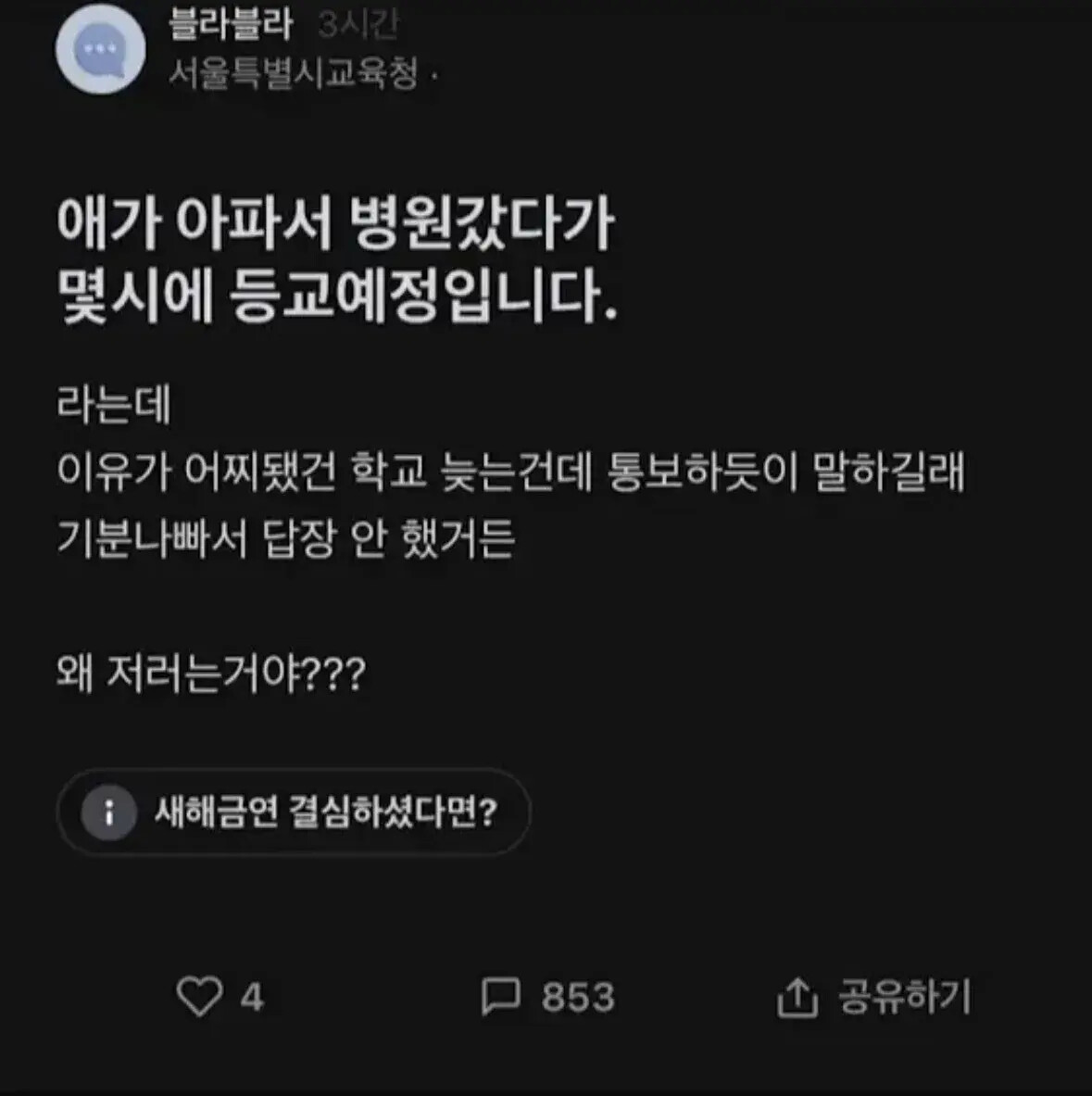Like this post with the heart icon
This screenshot has height=1096, width=1092.
point(200,996)
